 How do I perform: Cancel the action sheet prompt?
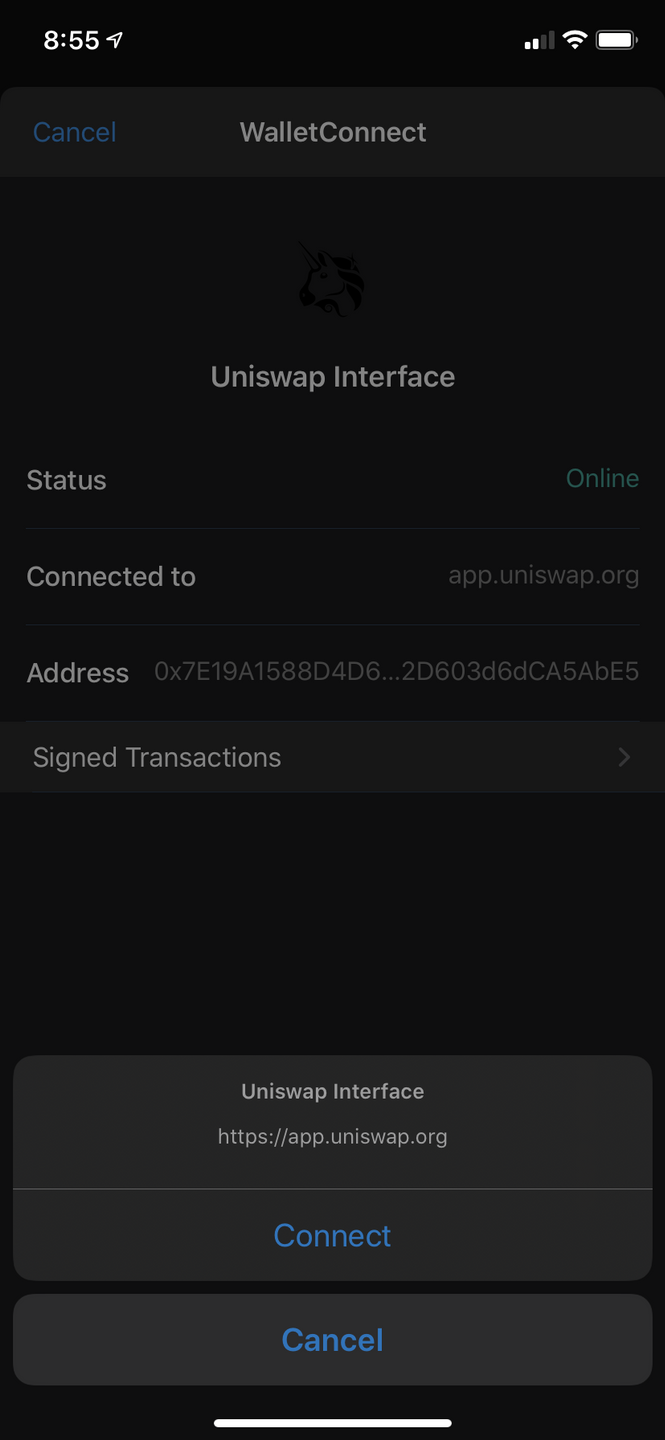point(332,1340)
